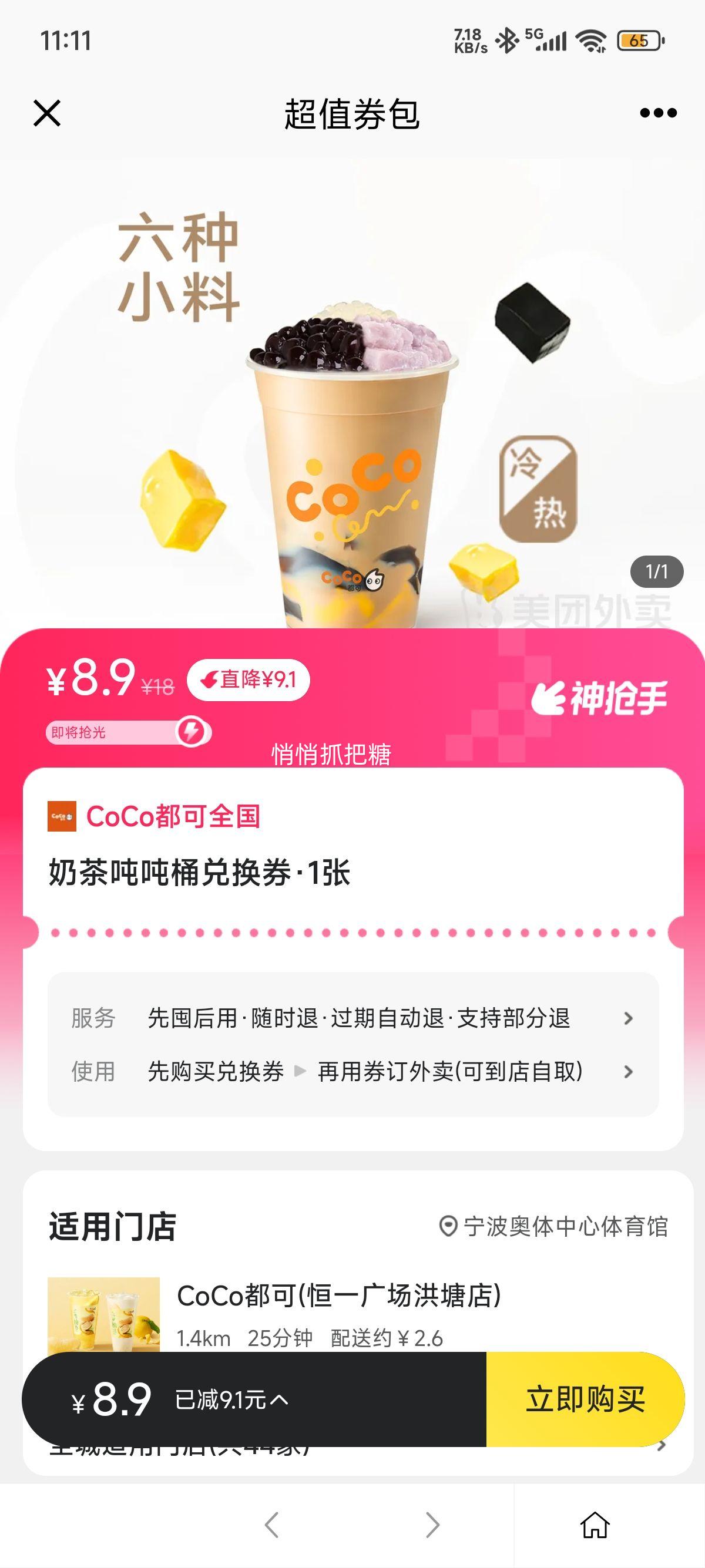
Task: Open the 服务 refund policy row
Action: 353,1018
